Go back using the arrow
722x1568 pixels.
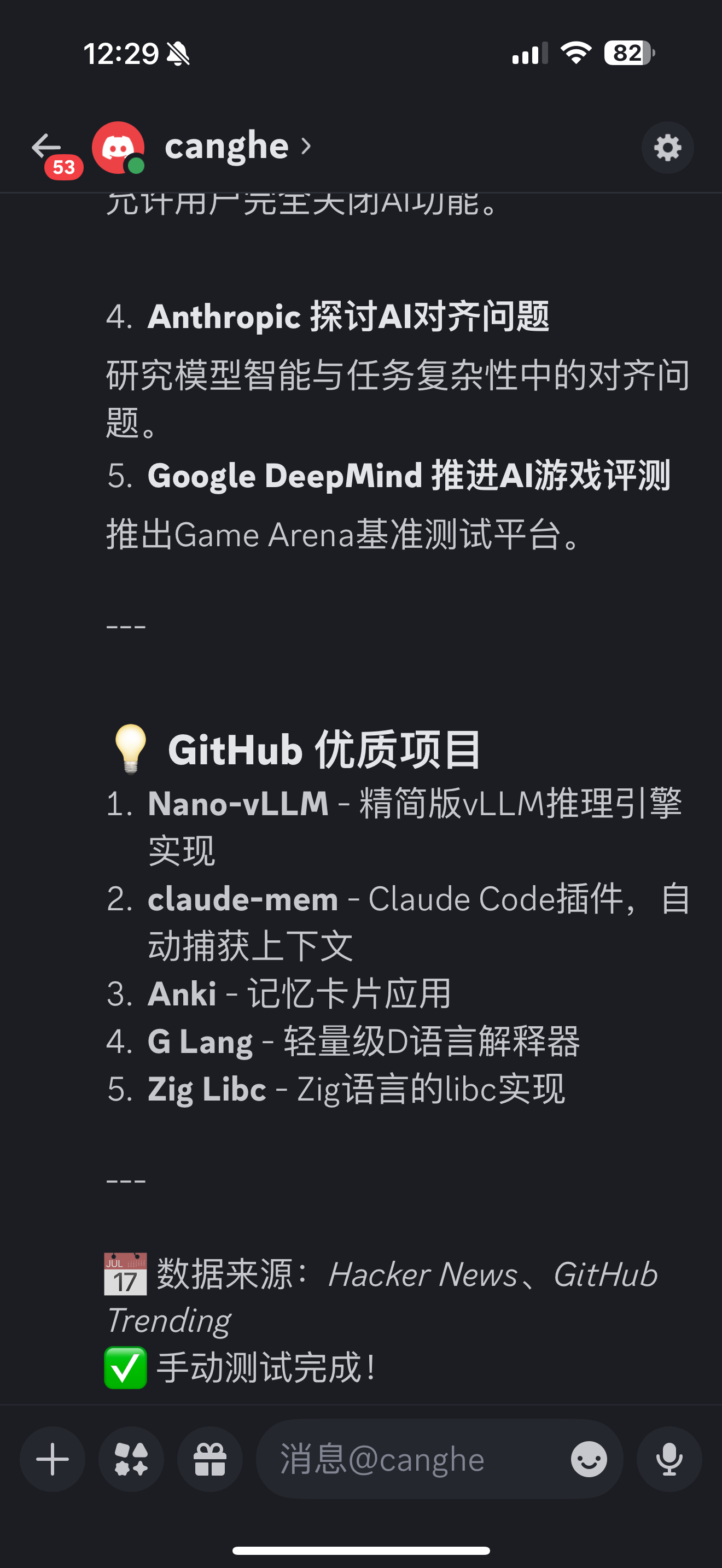[x=46, y=147]
